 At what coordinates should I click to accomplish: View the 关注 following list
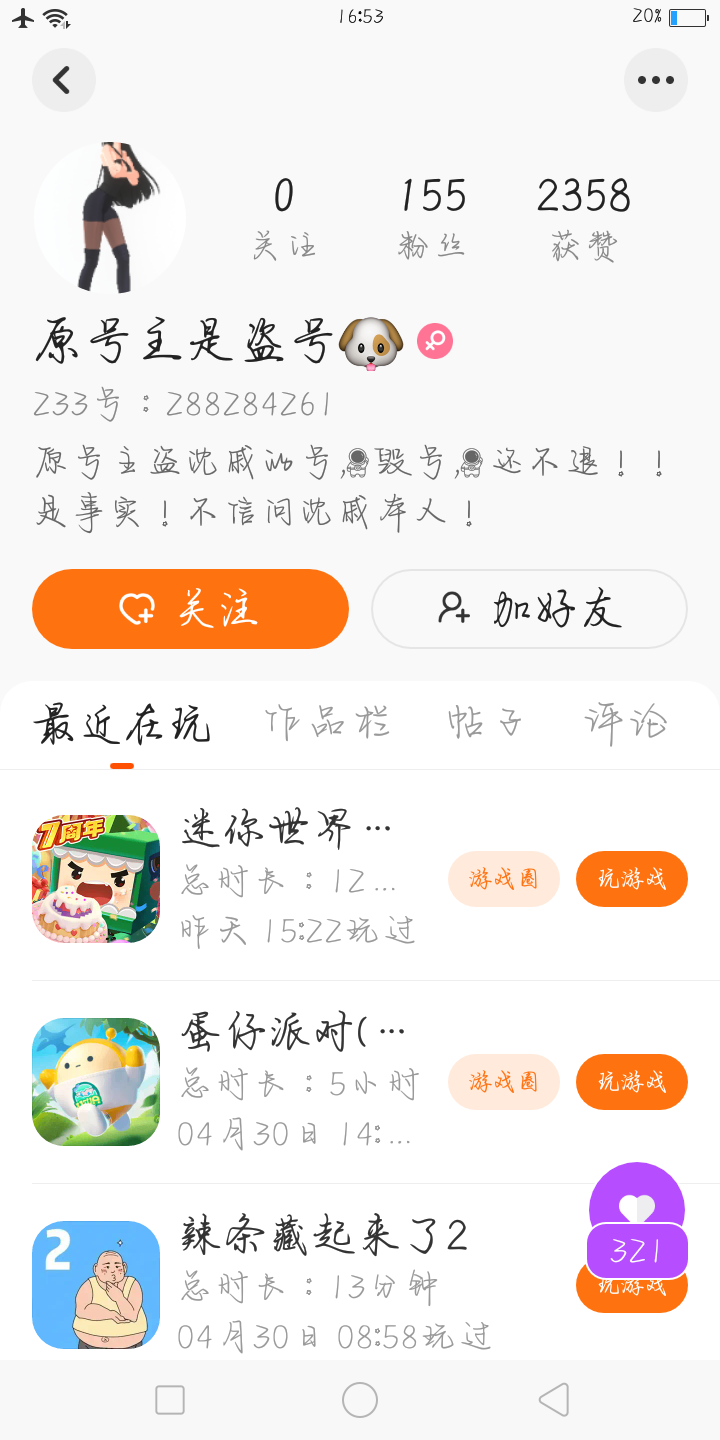284,218
